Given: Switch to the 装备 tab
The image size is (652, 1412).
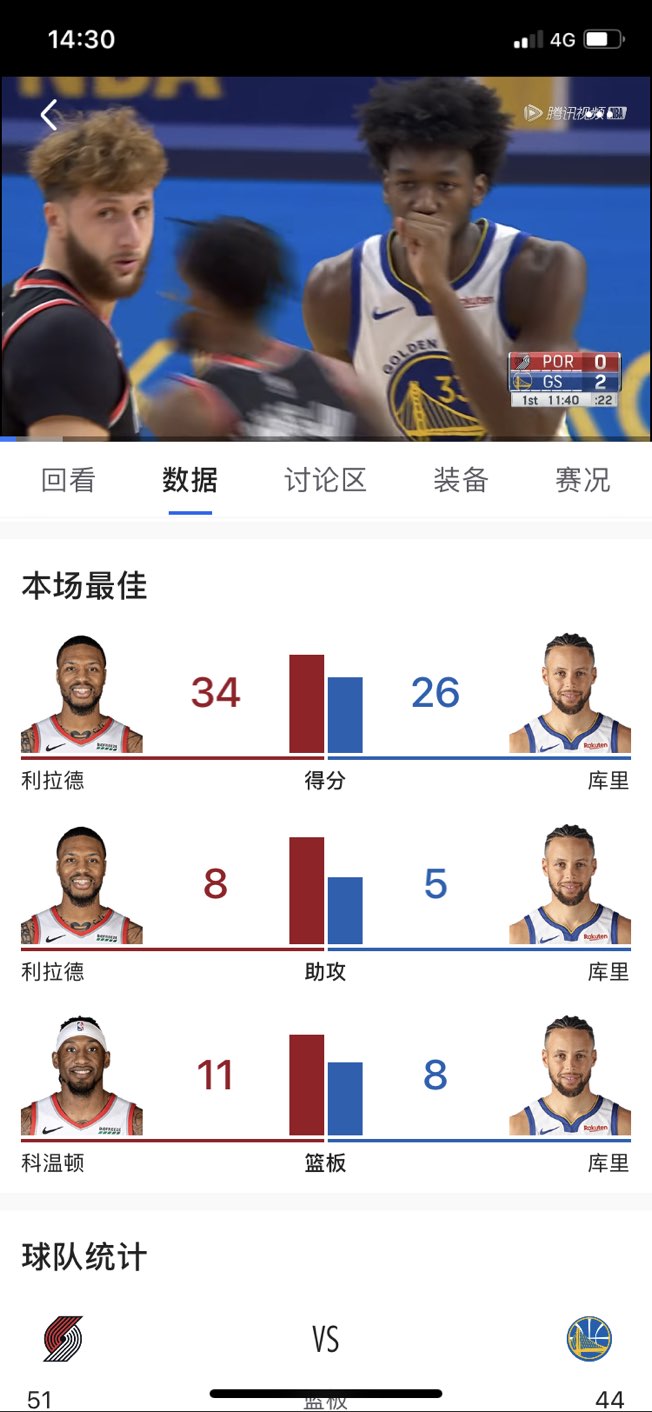Looking at the screenshot, I should point(460,481).
